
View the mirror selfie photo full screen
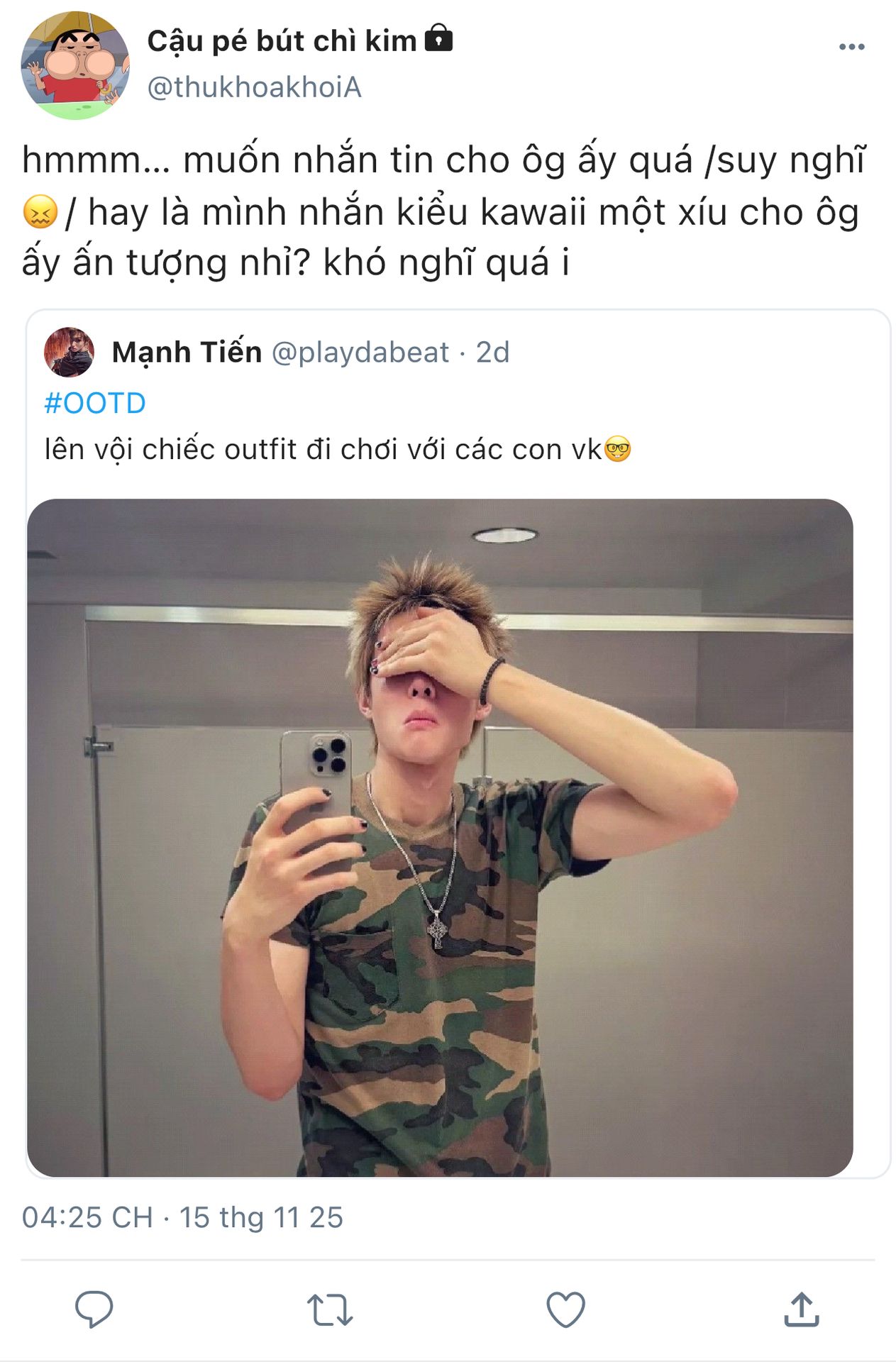pyautogui.click(x=440, y=837)
